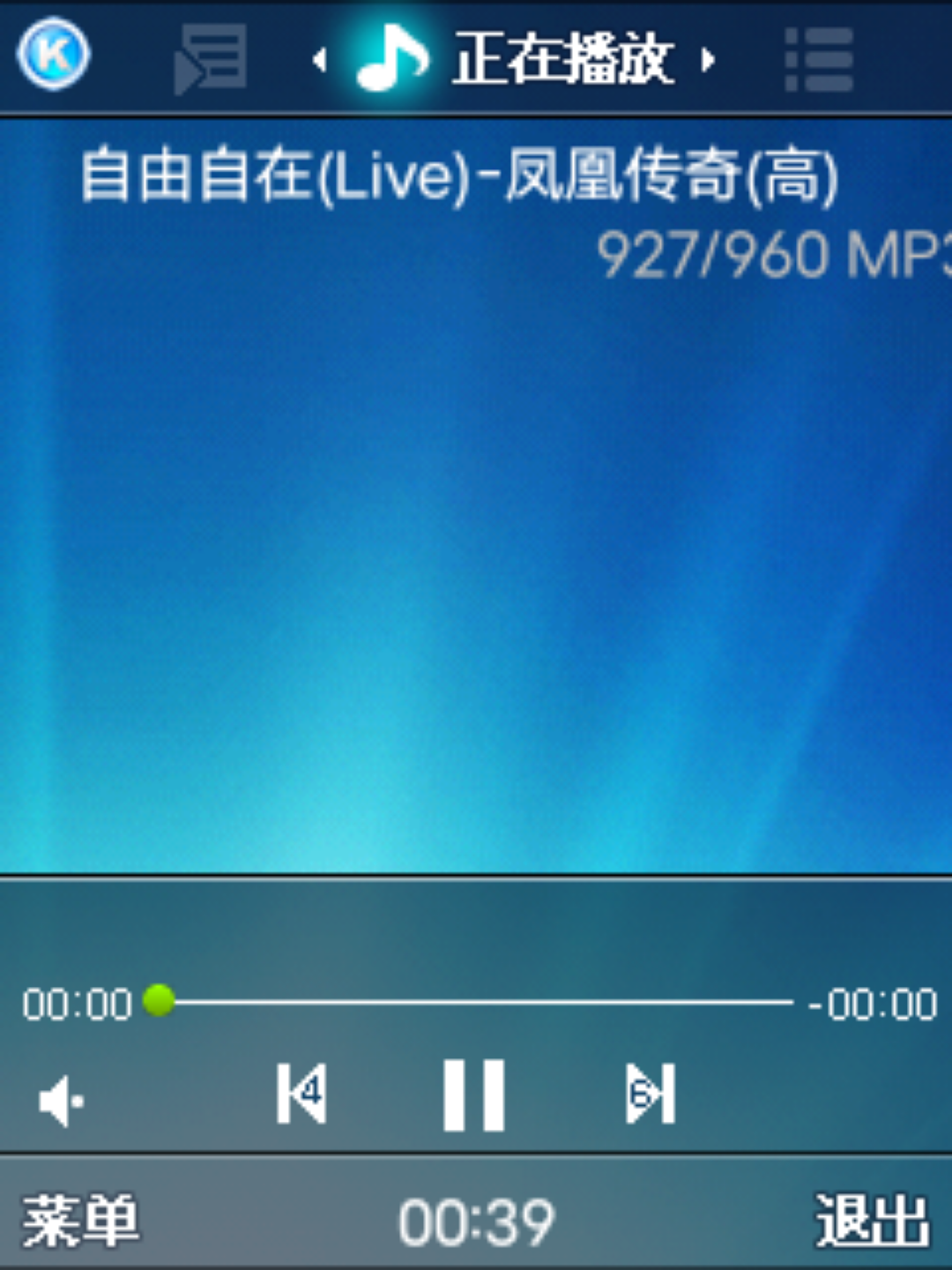Open the song list tab
The height and width of the screenshot is (1270, 952).
pyautogui.click(x=818, y=59)
